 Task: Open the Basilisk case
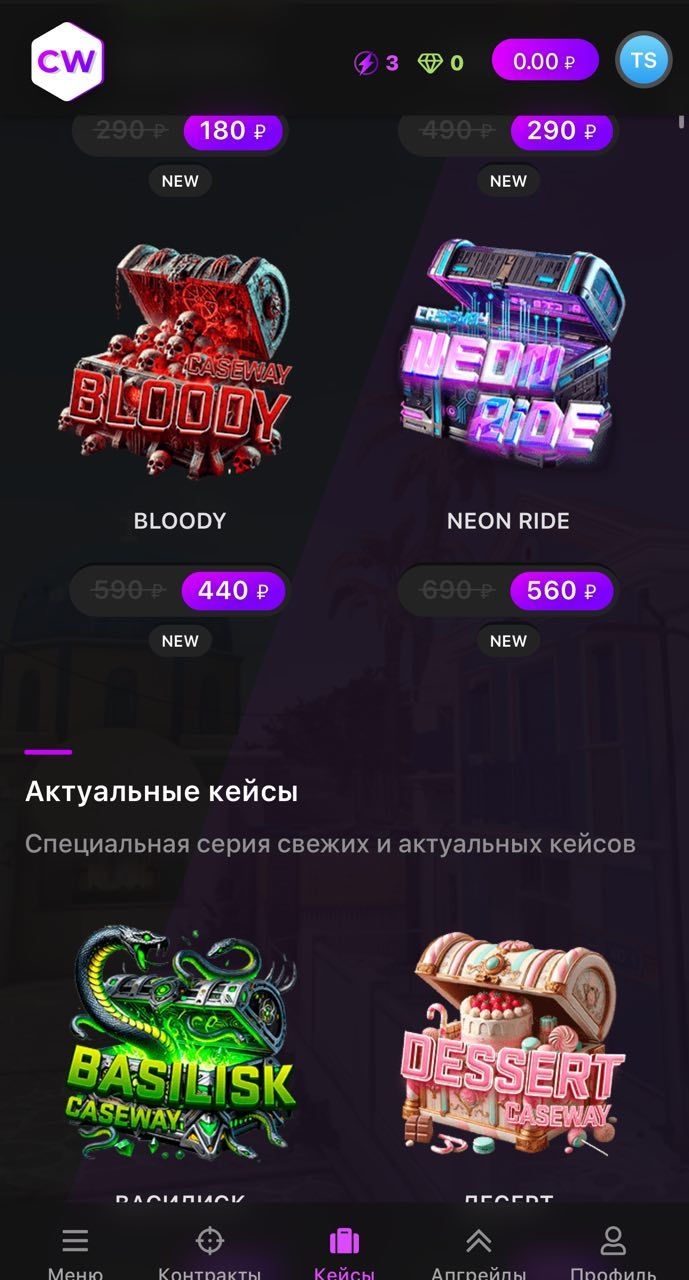pyautogui.click(x=180, y=1043)
